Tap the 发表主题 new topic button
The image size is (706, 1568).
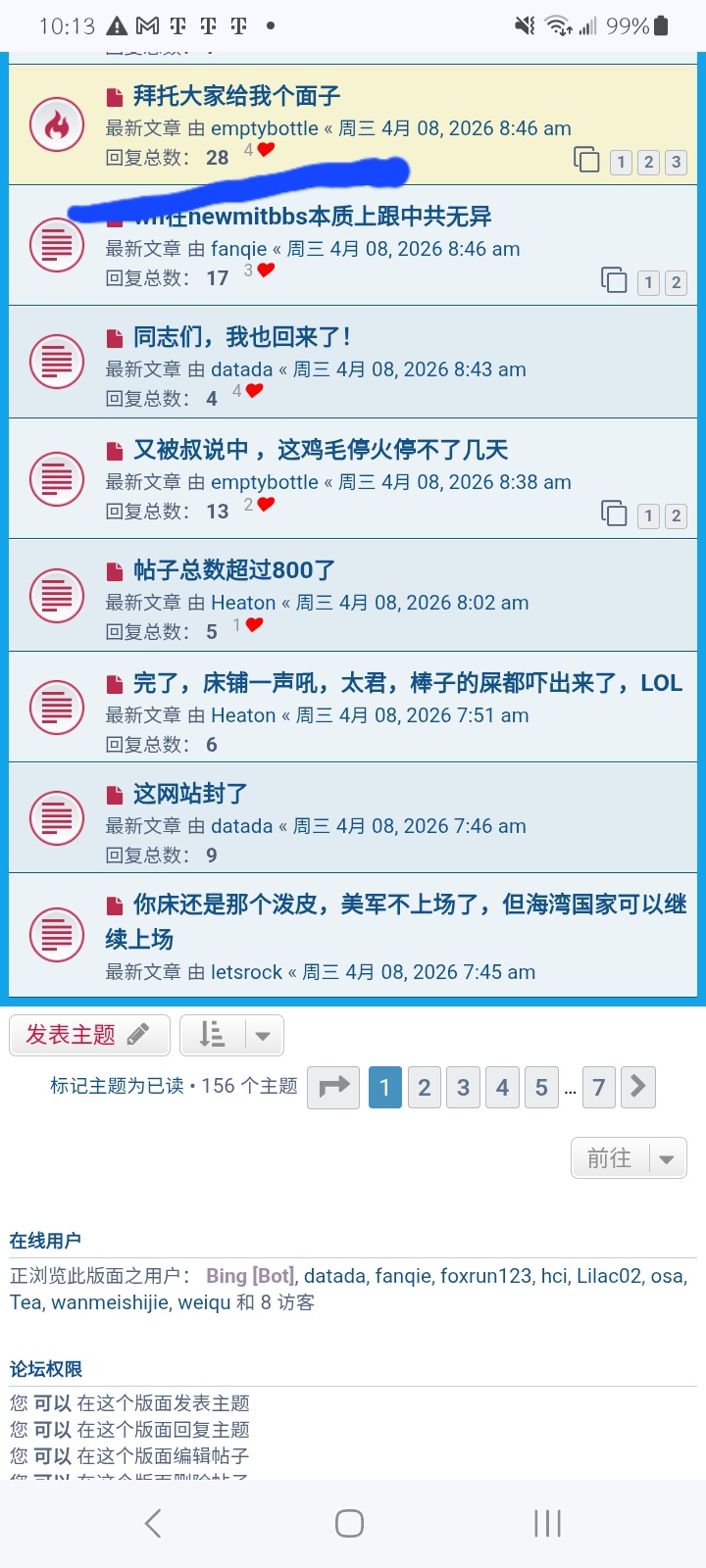[88, 1035]
